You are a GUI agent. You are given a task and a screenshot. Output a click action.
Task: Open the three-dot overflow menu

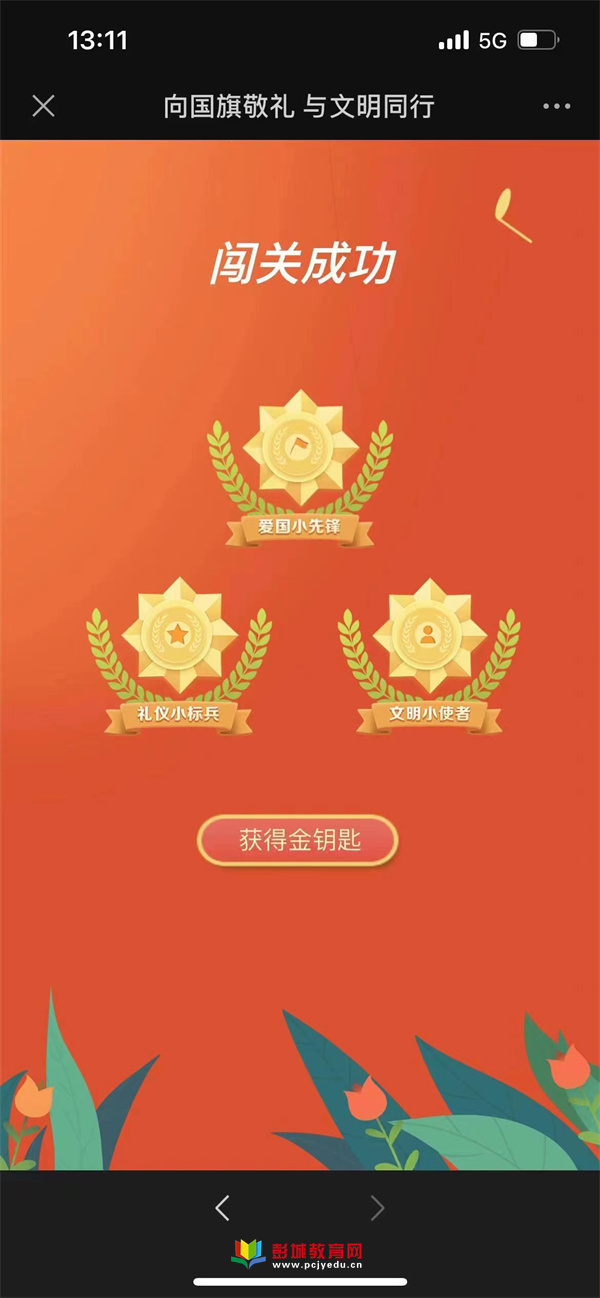(556, 106)
